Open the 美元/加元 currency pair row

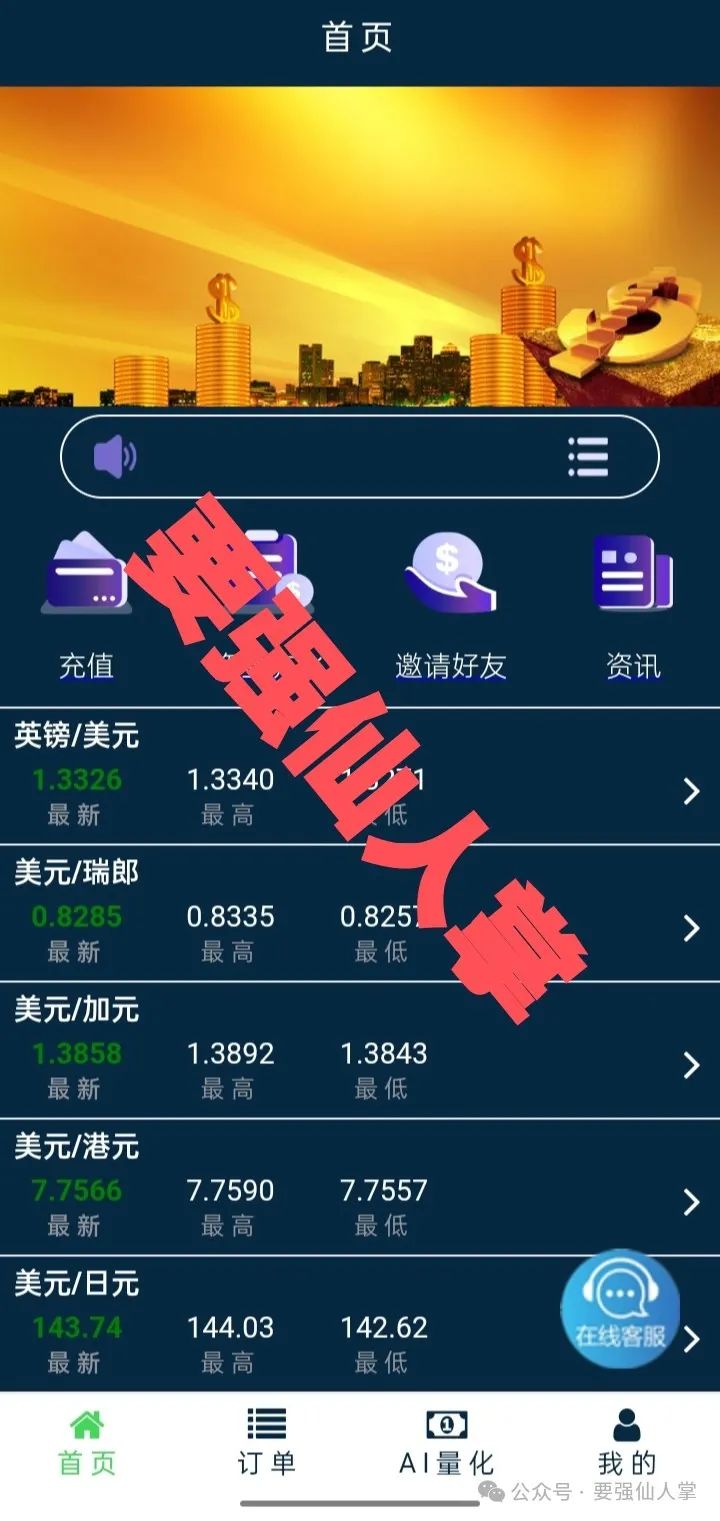(360, 1050)
